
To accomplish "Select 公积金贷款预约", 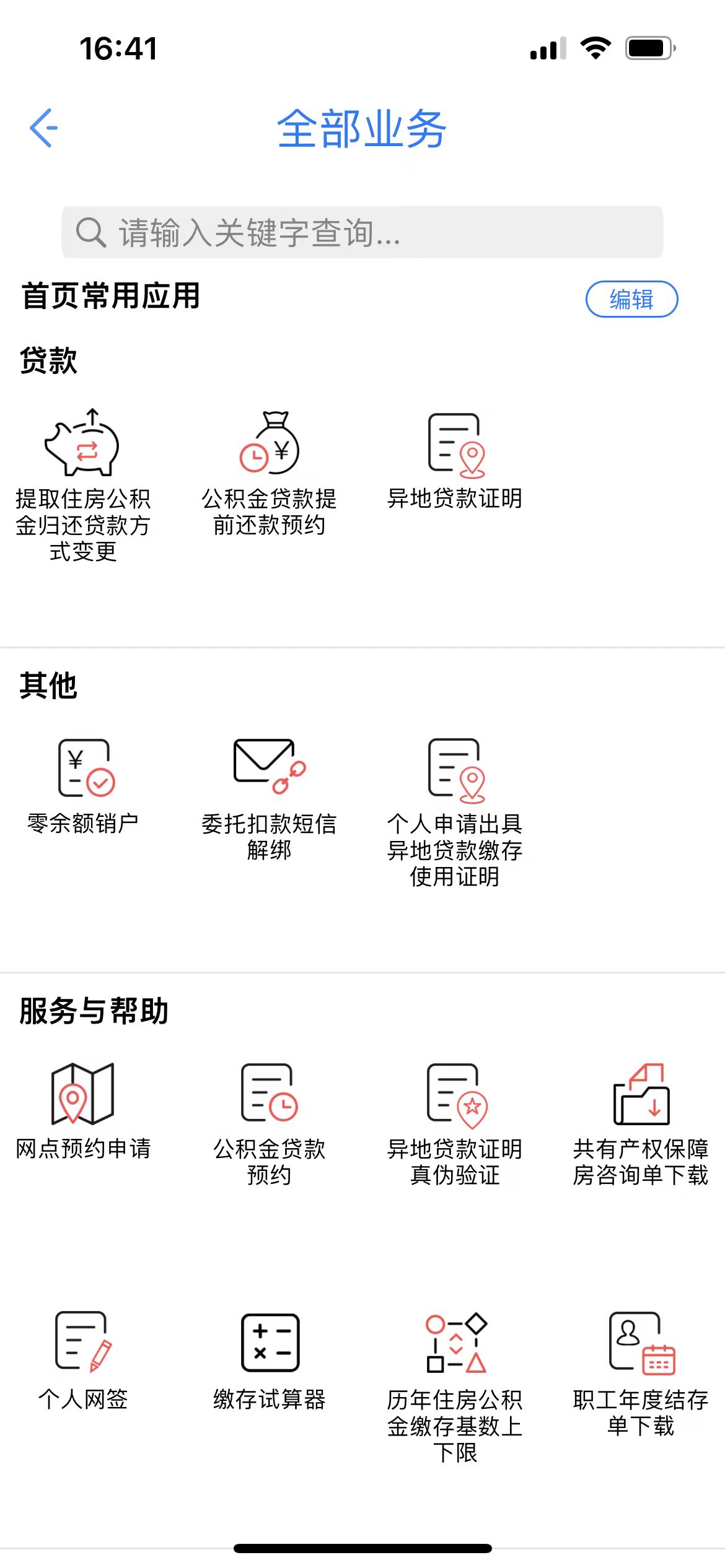I will click(x=269, y=1122).
